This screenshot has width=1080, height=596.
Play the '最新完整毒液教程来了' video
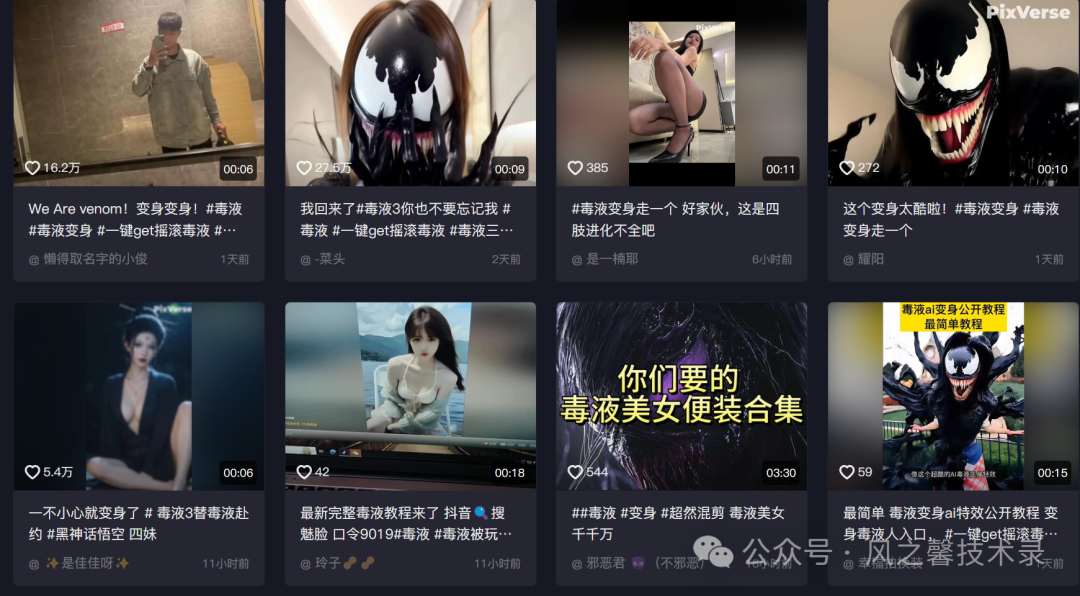tap(410, 396)
